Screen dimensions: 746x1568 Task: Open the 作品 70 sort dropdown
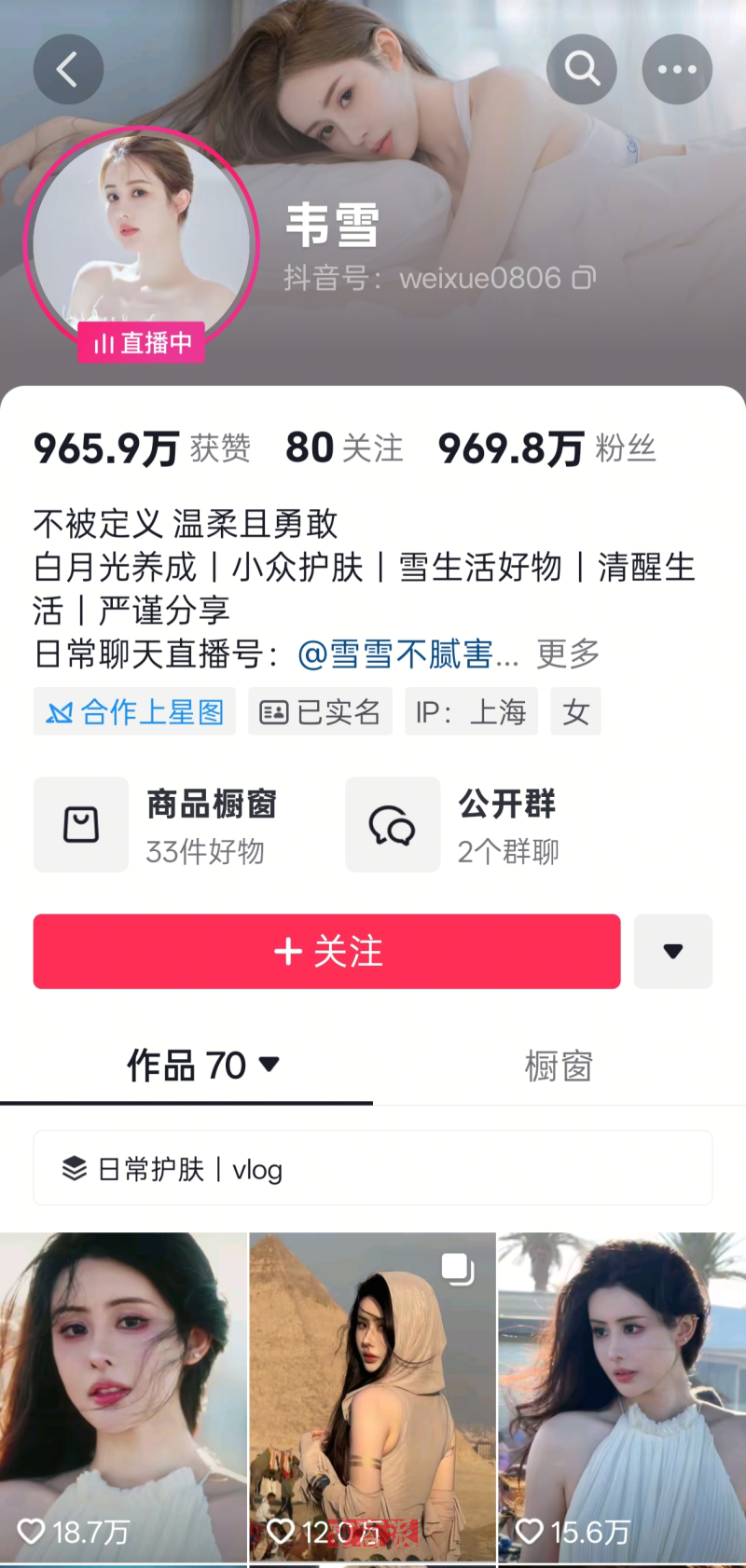click(x=203, y=1066)
